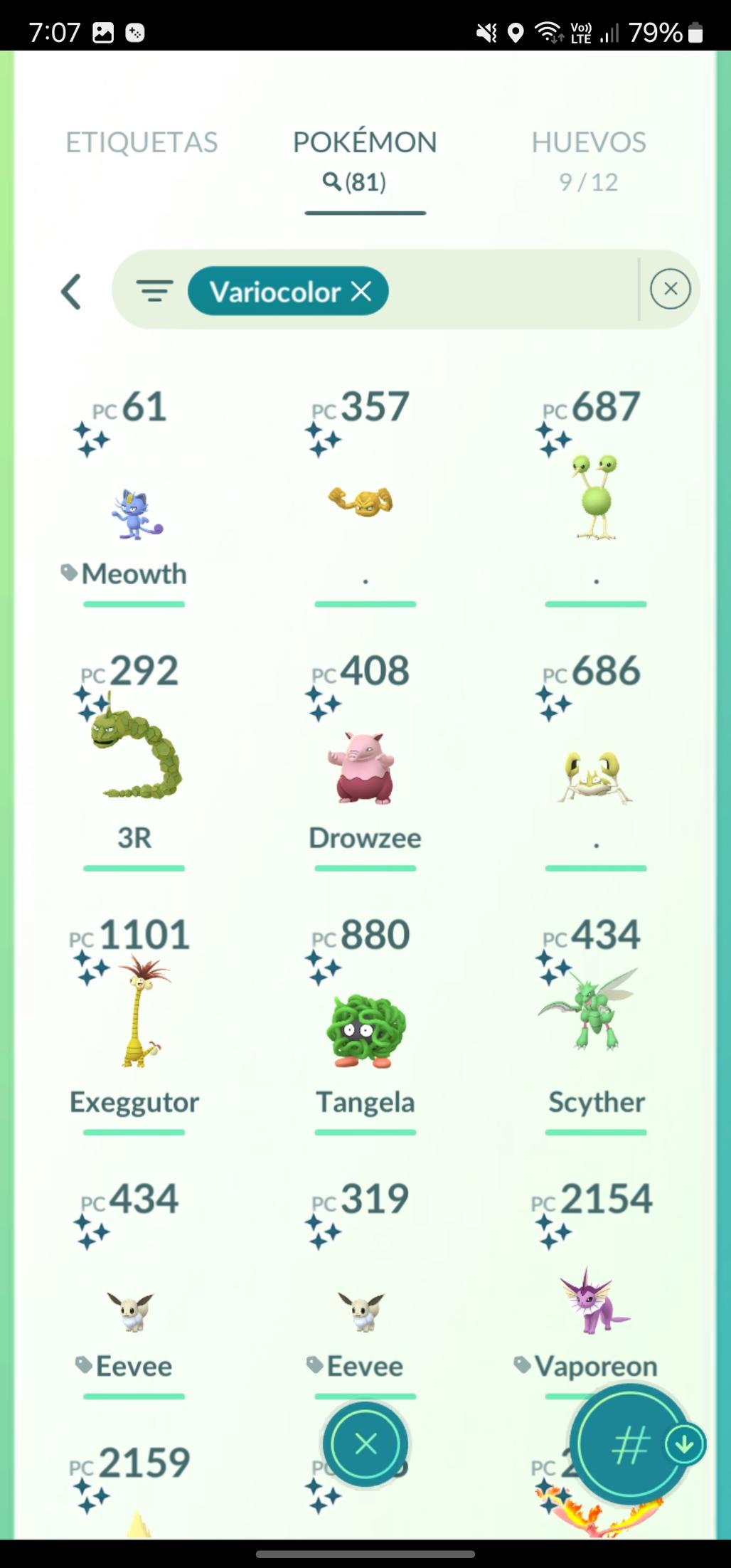
Task: Open the Onix named 3R
Action: point(134,754)
